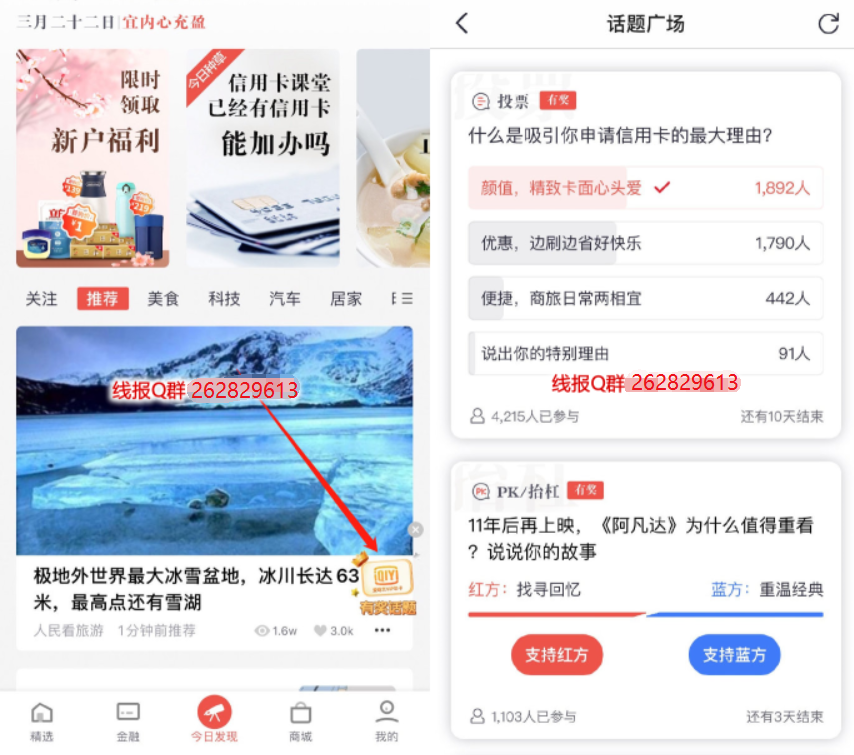Open the 信用卡课堂 card
This screenshot has height=755, width=854.
click(262, 158)
